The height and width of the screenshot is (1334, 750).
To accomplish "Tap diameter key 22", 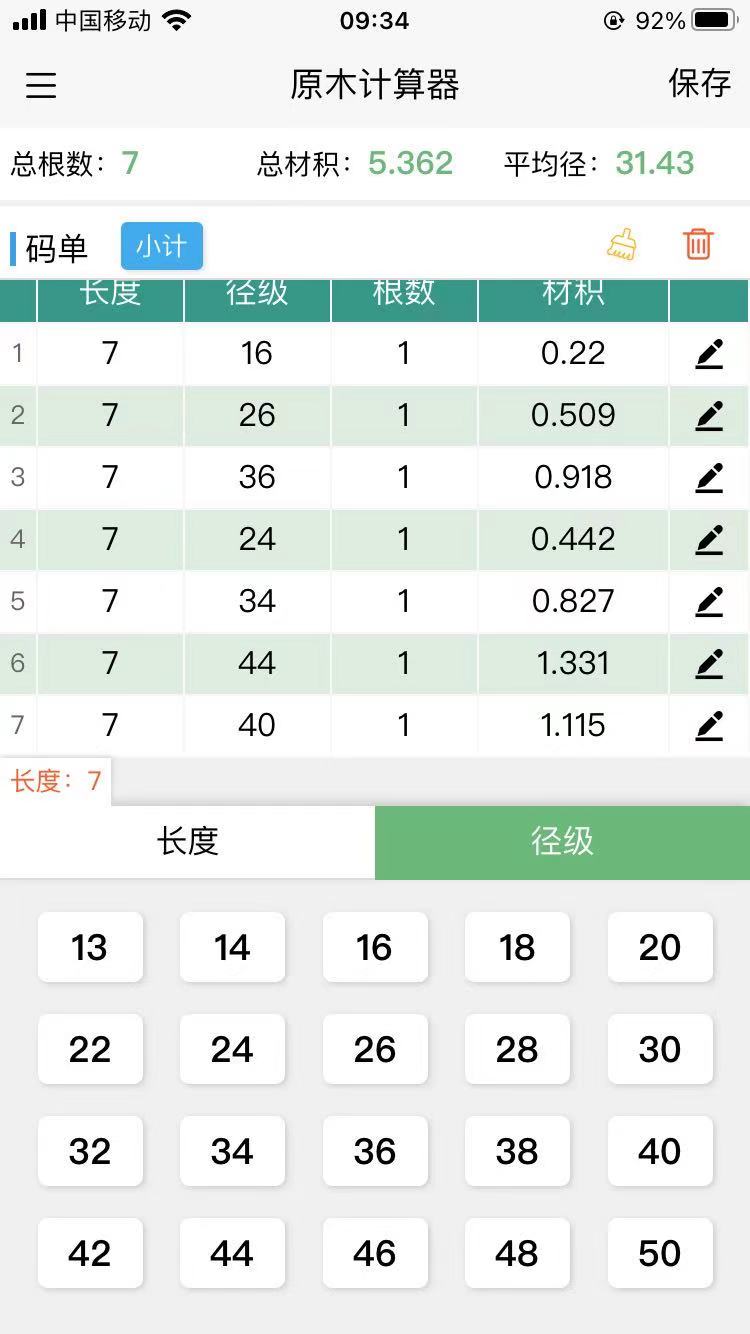I will tap(90, 1049).
